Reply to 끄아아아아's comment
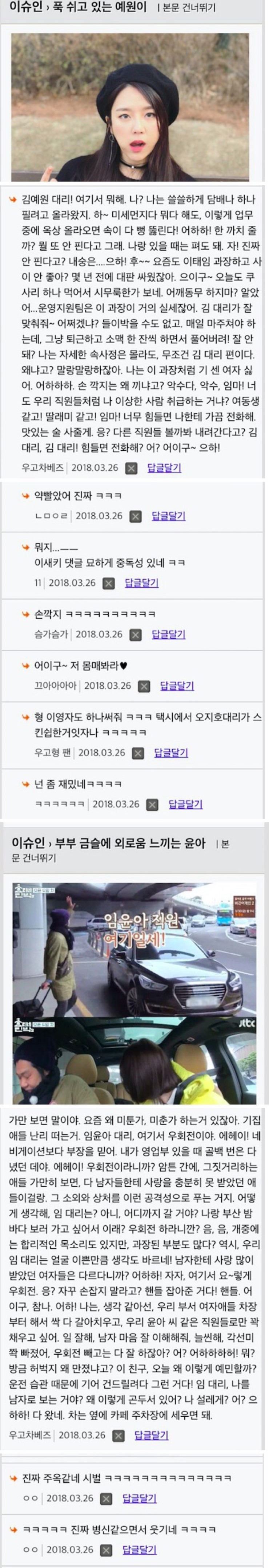 click(177, 685)
